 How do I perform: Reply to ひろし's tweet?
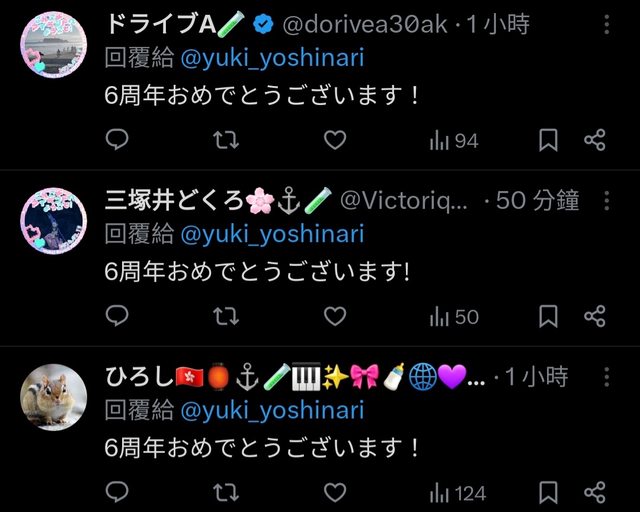117,493
